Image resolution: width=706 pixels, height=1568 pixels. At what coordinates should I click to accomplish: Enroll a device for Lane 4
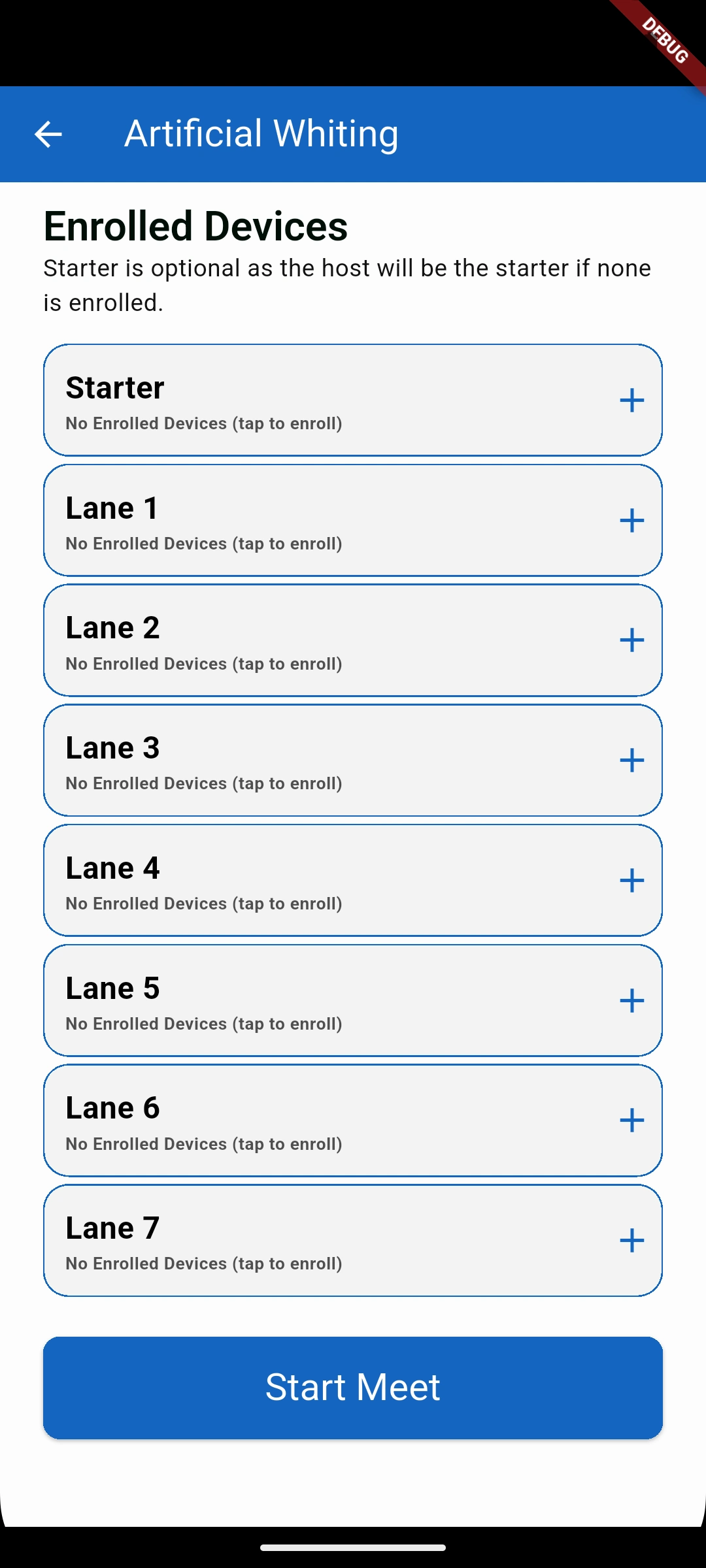pos(353,880)
